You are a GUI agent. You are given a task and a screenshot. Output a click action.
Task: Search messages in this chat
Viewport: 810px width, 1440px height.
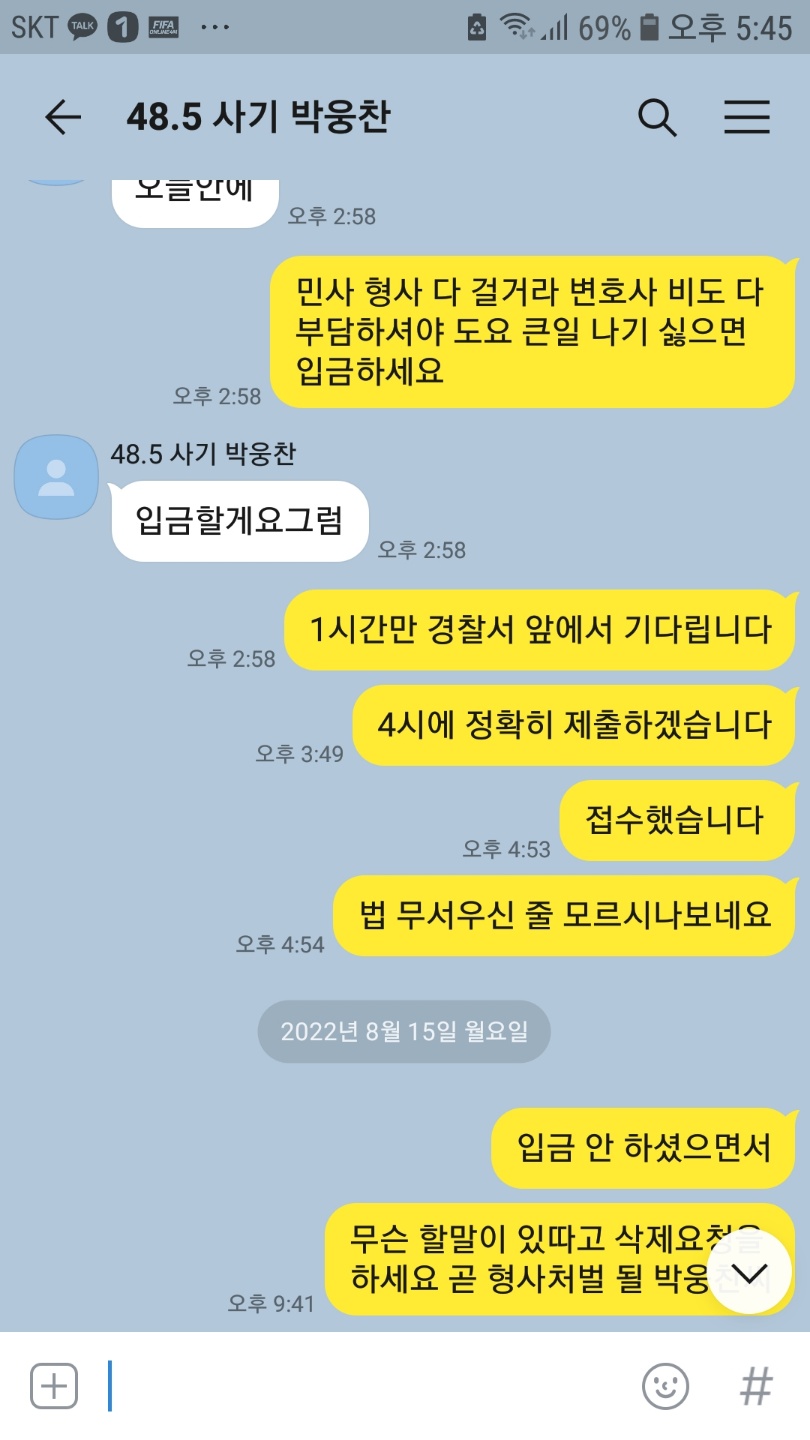(x=657, y=118)
